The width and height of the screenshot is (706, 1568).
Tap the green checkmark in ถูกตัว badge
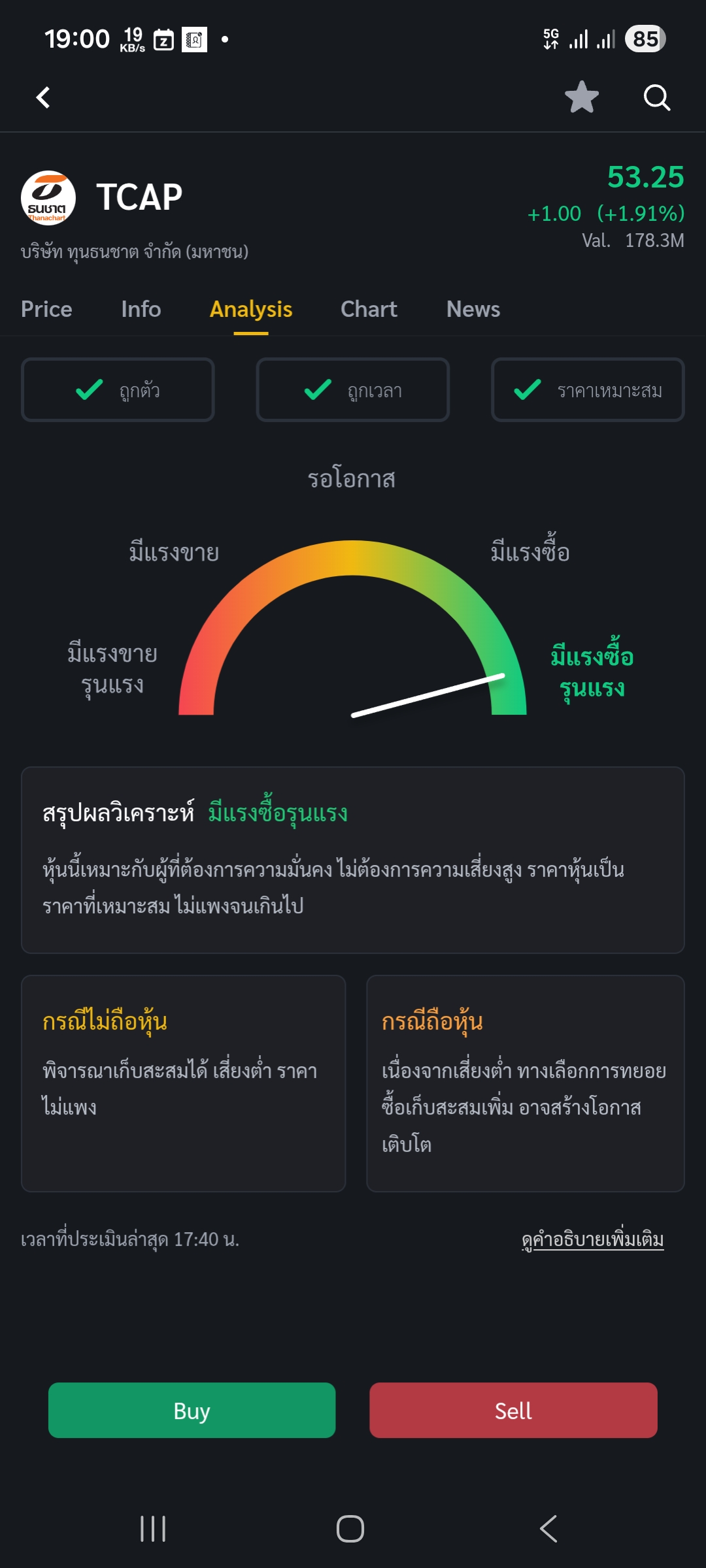pos(89,389)
